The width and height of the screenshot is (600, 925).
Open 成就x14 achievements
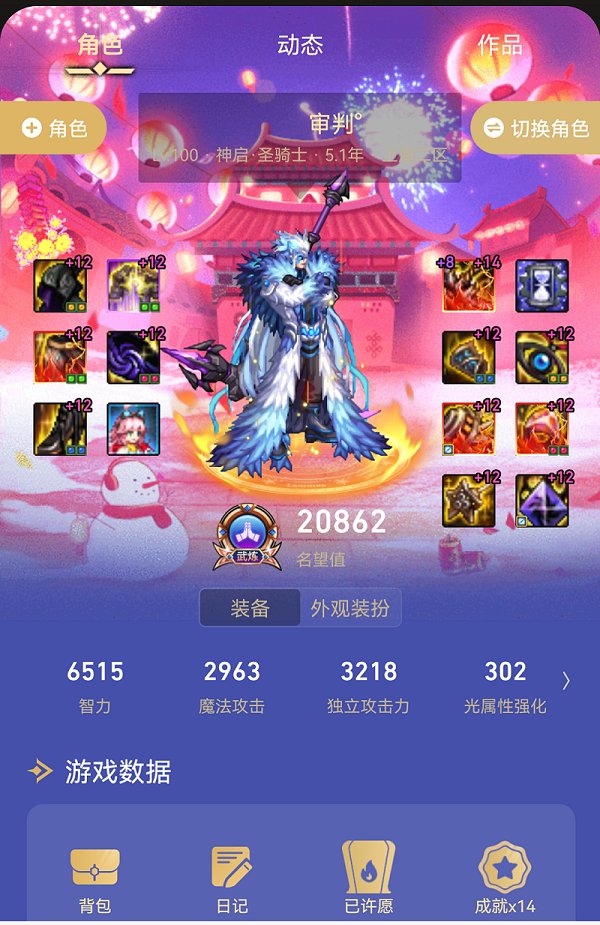[x=505, y=878]
